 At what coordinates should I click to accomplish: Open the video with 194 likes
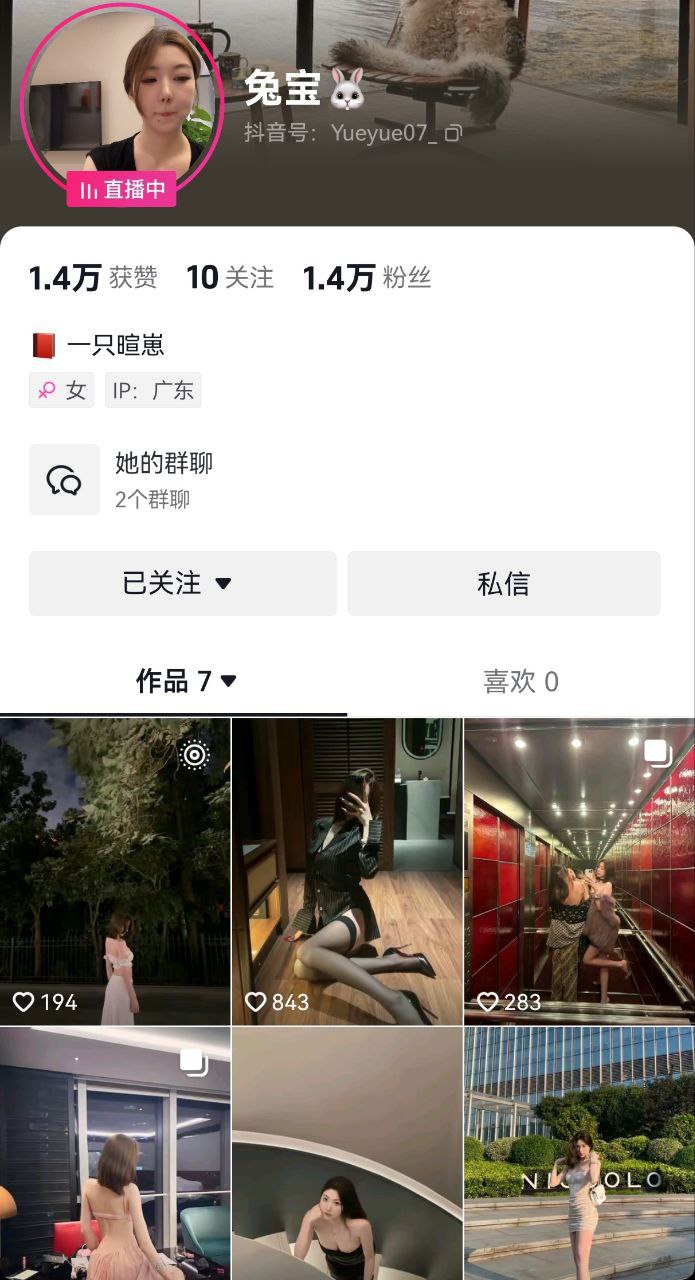[115, 870]
